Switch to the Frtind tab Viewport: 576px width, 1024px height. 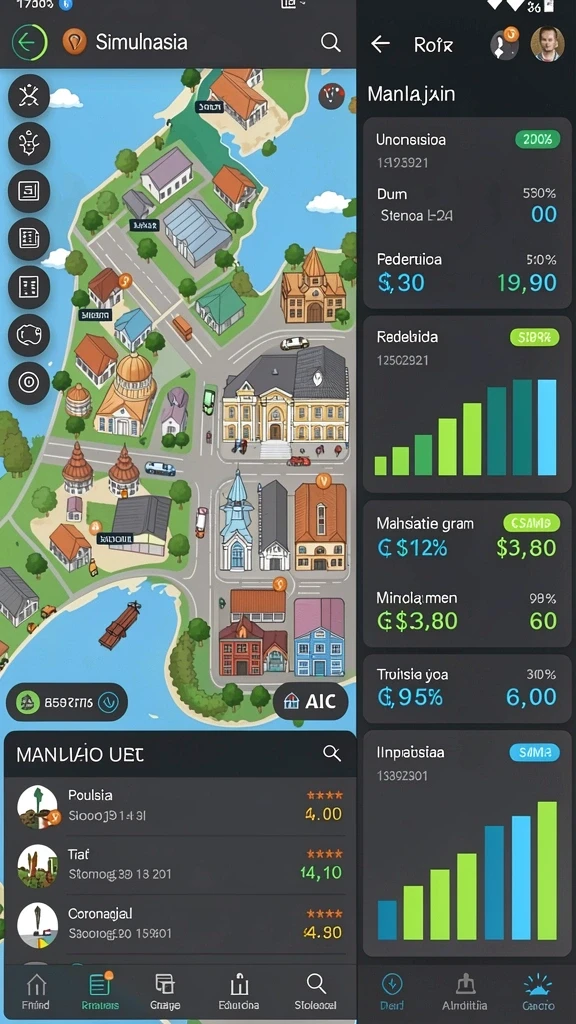(x=36, y=991)
